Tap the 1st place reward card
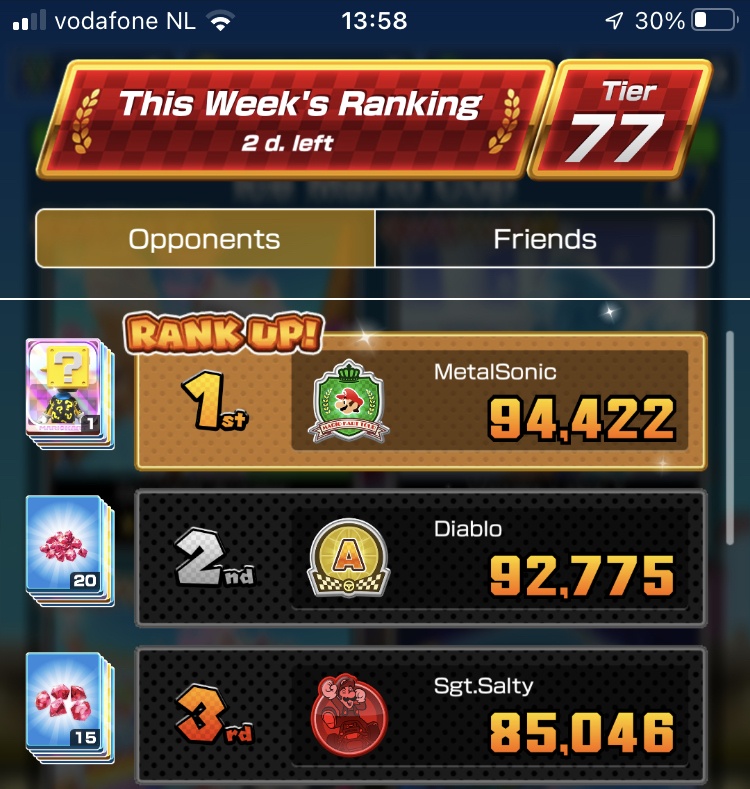750x789 pixels. pyautogui.click(x=69, y=388)
